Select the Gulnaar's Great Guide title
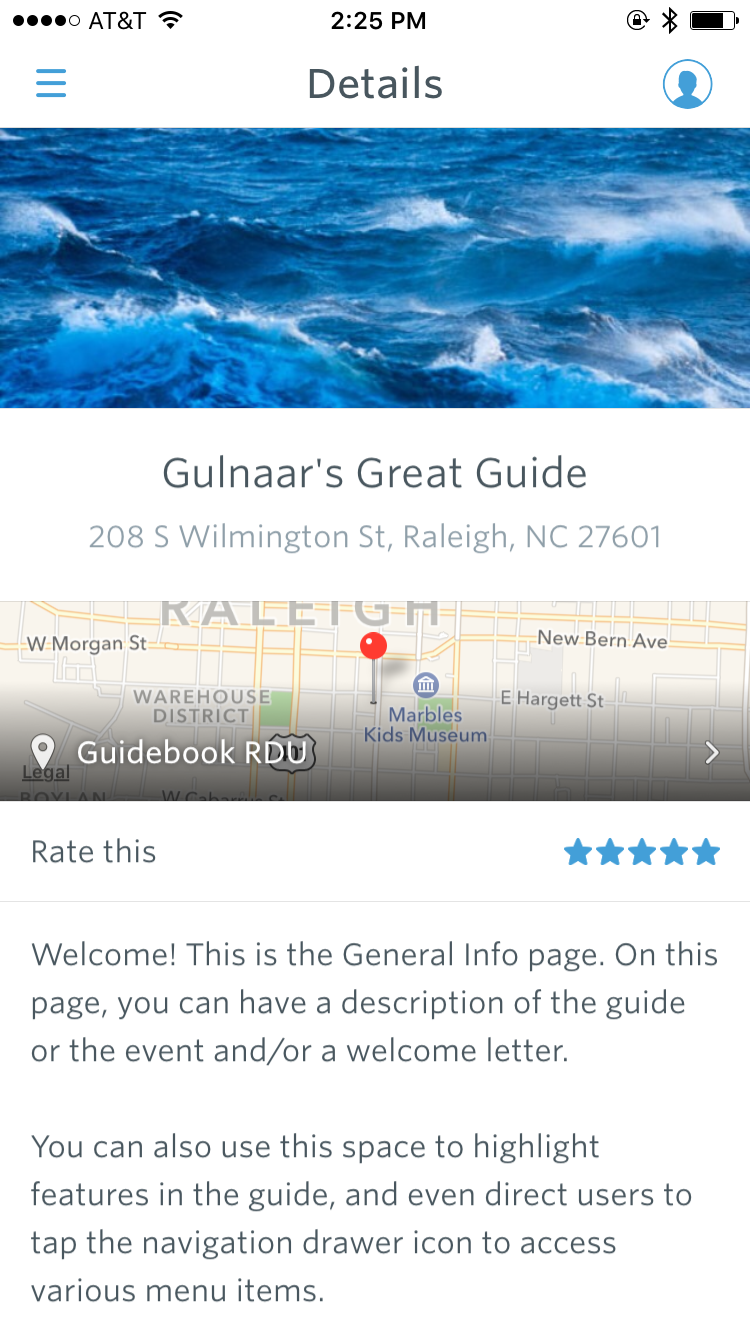The image size is (750, 1334). tap(375, 472)
